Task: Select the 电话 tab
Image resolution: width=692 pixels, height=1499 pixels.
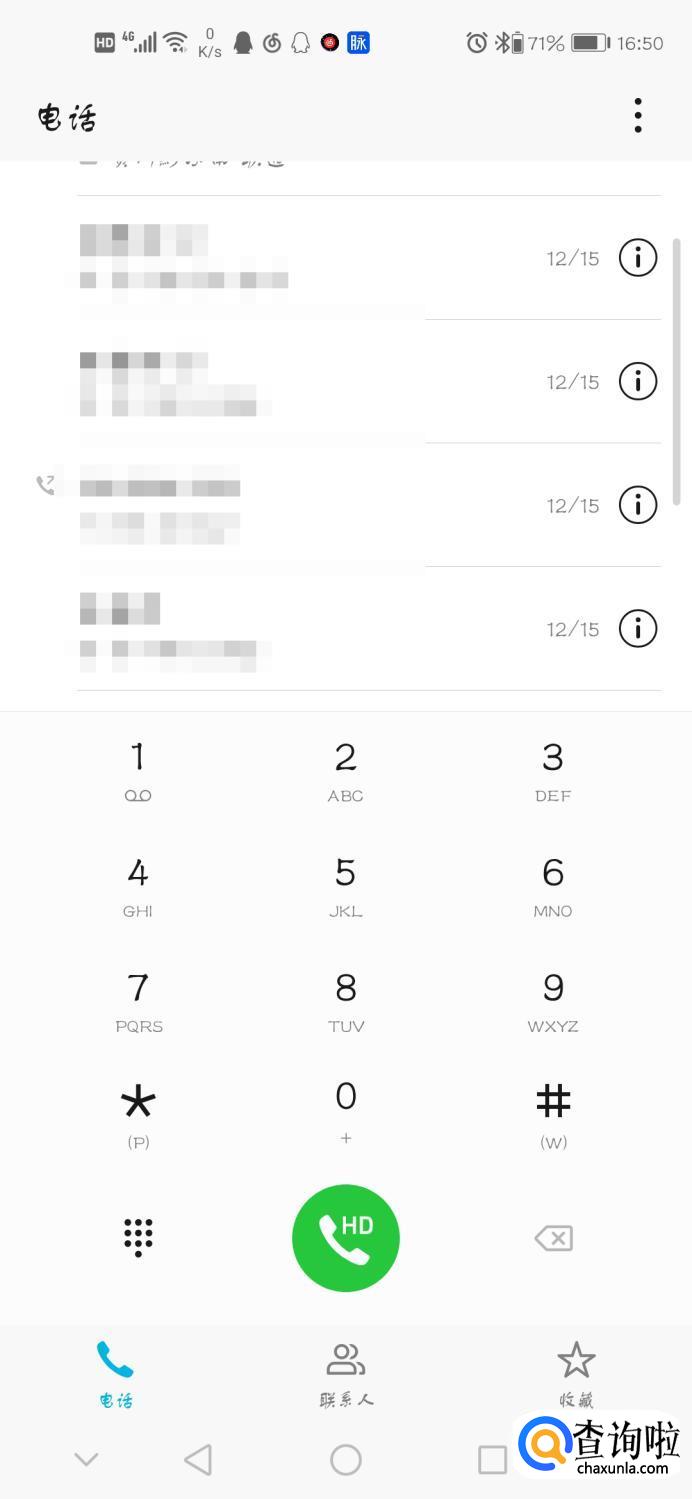Action: coord(115,1375)
